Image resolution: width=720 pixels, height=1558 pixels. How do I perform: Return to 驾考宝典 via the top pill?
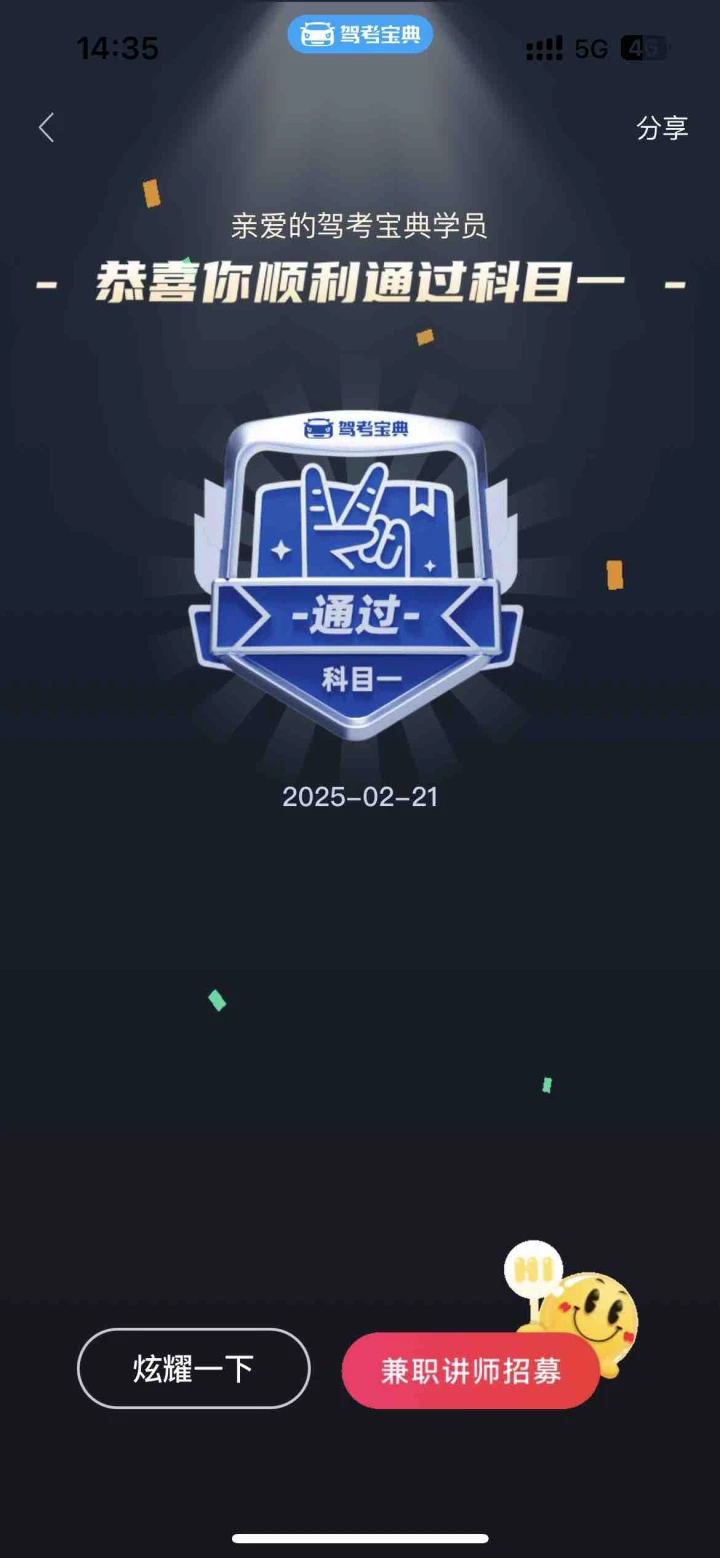tap(360, 35)
